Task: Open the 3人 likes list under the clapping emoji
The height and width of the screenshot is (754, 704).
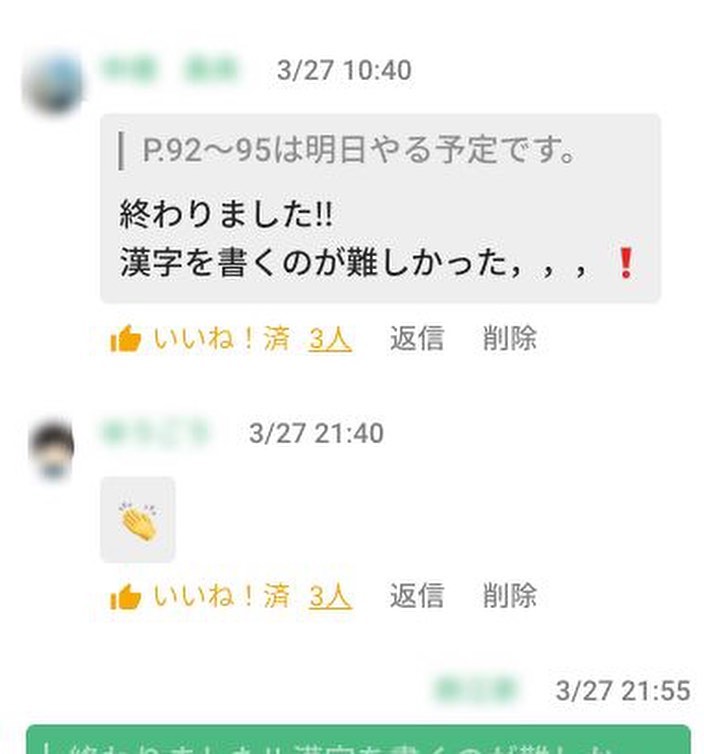Action: [x=330, y=597]
